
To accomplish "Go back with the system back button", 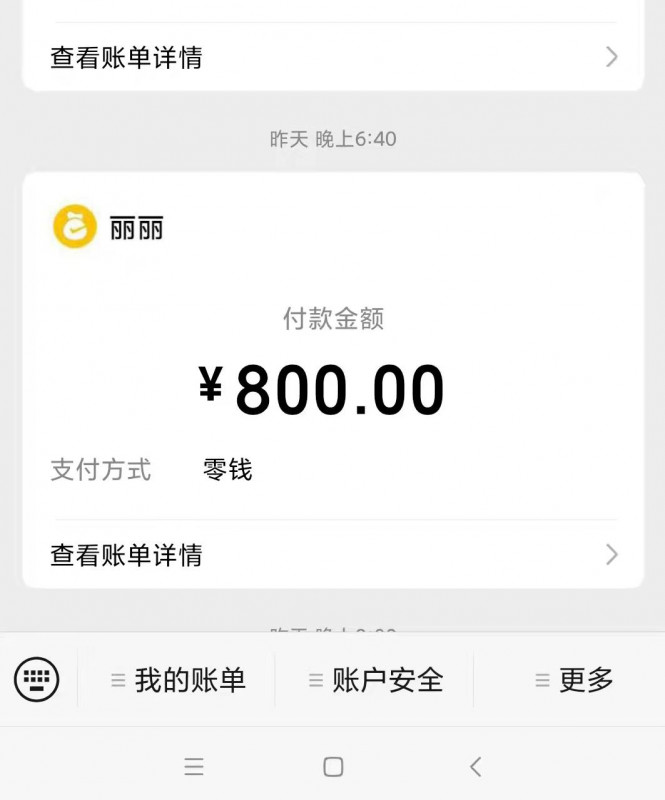I will pyautogui.click(x=475, y=767).
